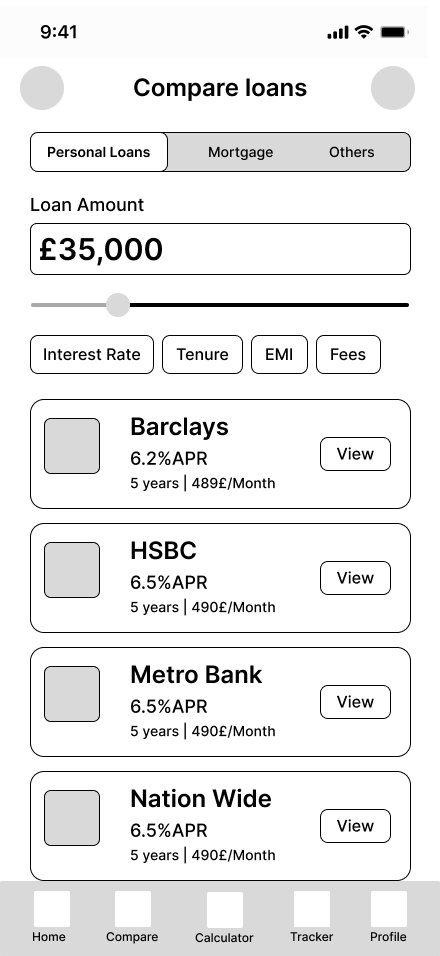View the Metro Bank loan offer
The image size is (440, 956).
click(355, 702)
